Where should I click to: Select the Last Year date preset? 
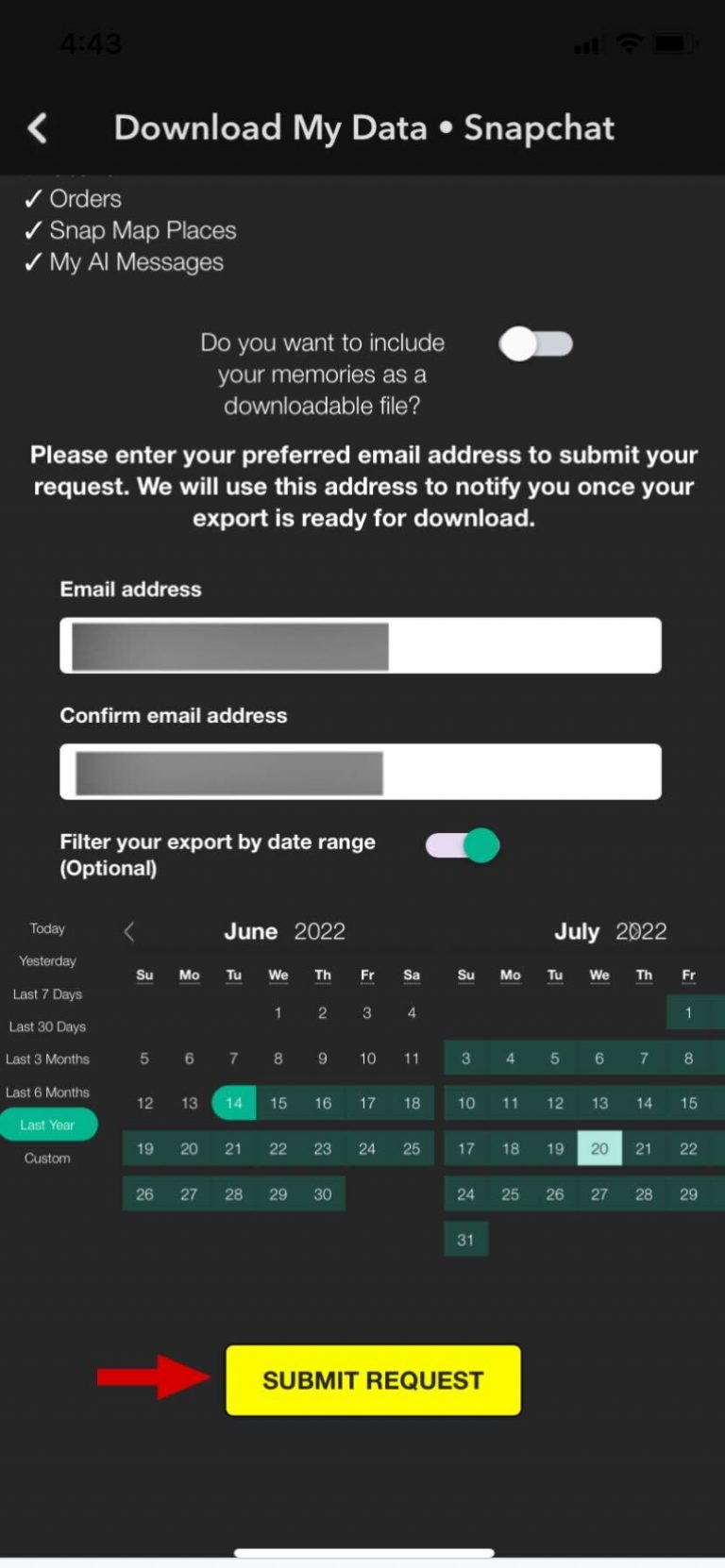[x=47, y=1125]
